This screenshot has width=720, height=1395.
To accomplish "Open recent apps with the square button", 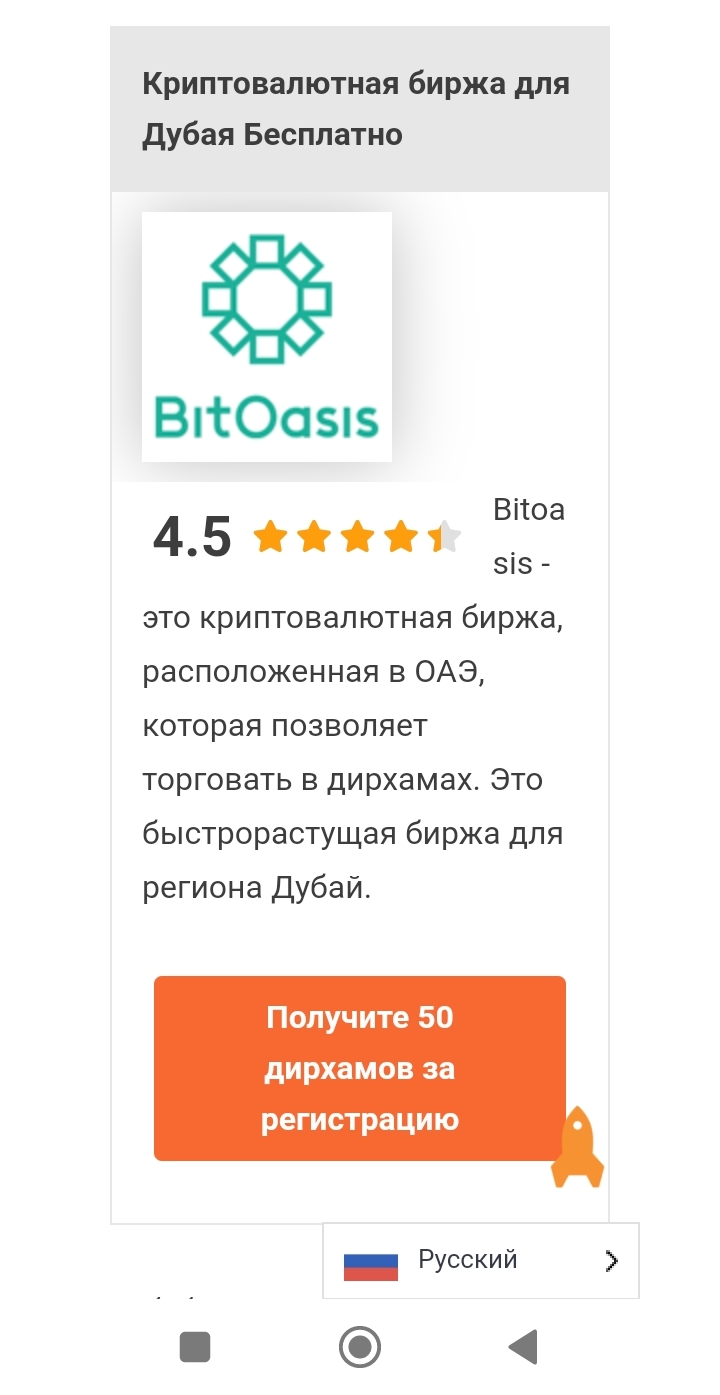I will [195, 1347].
